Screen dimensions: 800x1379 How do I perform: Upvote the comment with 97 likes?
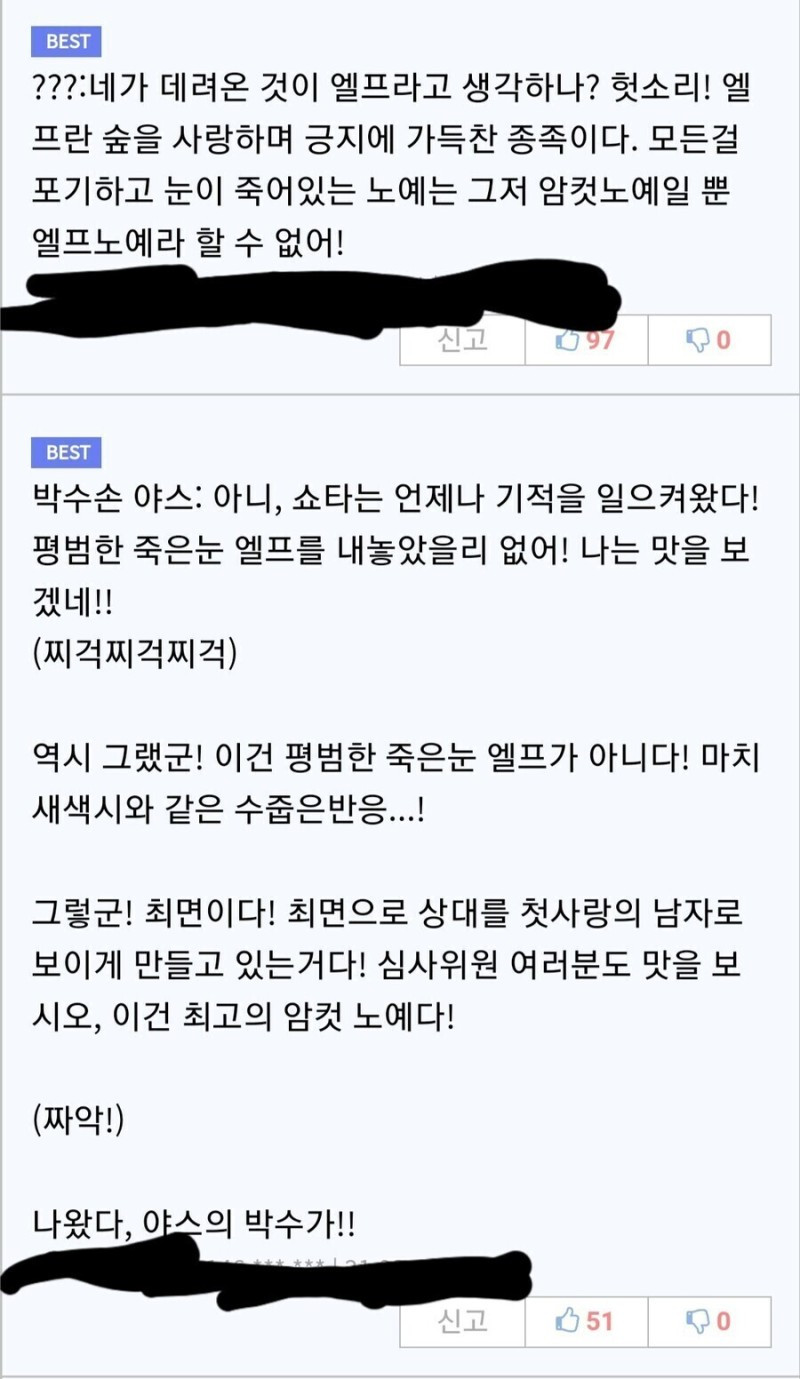click(586, 340)
